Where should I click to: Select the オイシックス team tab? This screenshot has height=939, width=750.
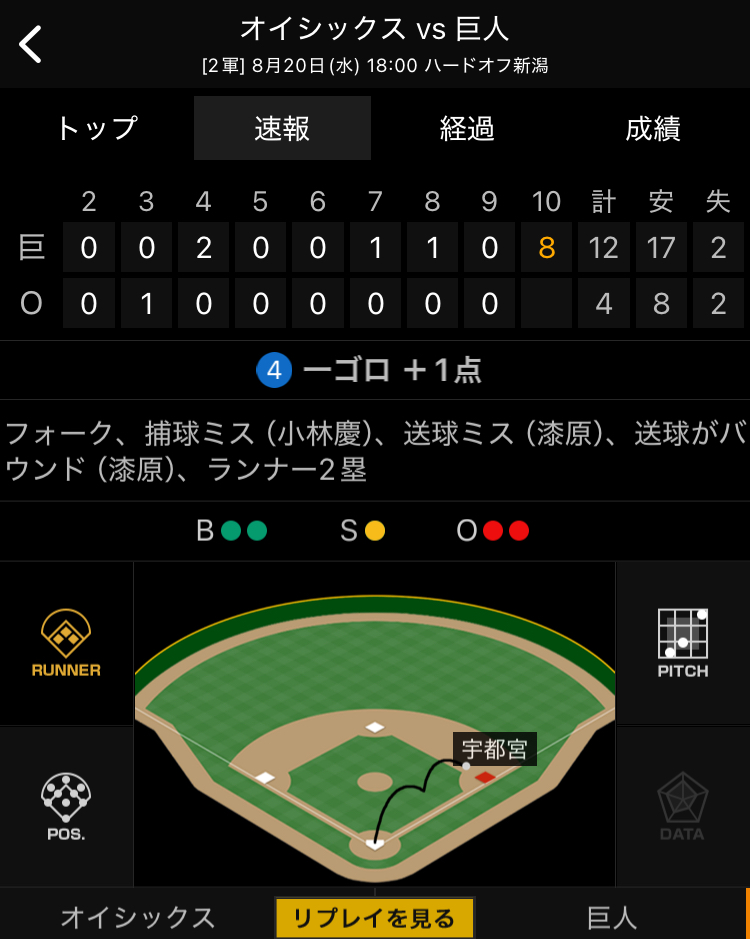click(x=137, y=917)
